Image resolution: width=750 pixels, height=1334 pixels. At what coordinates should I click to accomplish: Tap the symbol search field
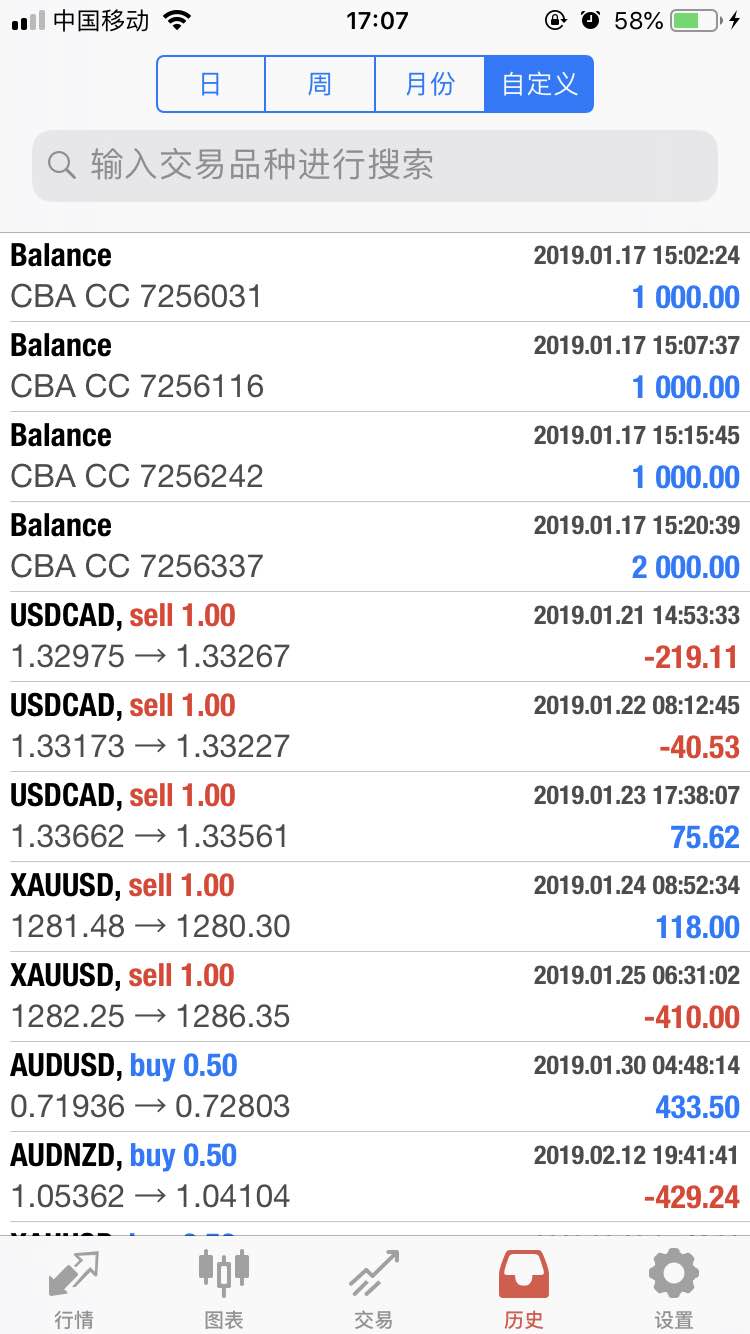(x=375, y=165)
